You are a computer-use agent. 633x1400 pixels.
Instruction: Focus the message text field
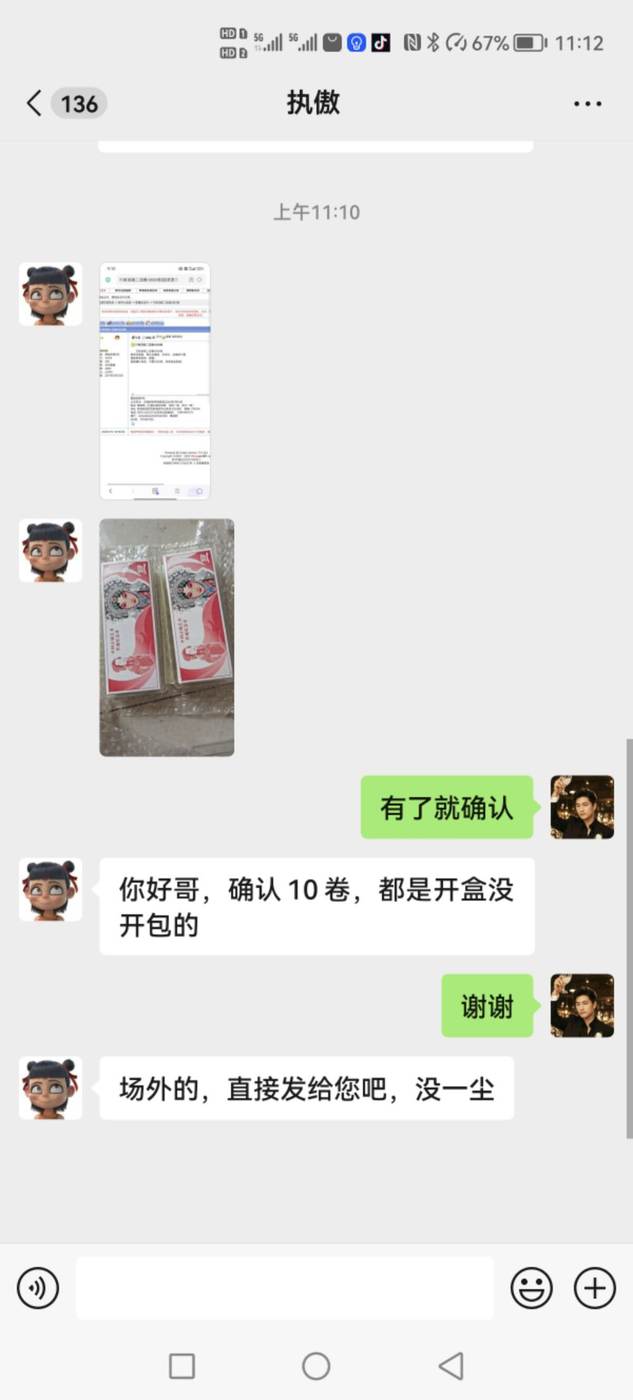coord(285,1288)
